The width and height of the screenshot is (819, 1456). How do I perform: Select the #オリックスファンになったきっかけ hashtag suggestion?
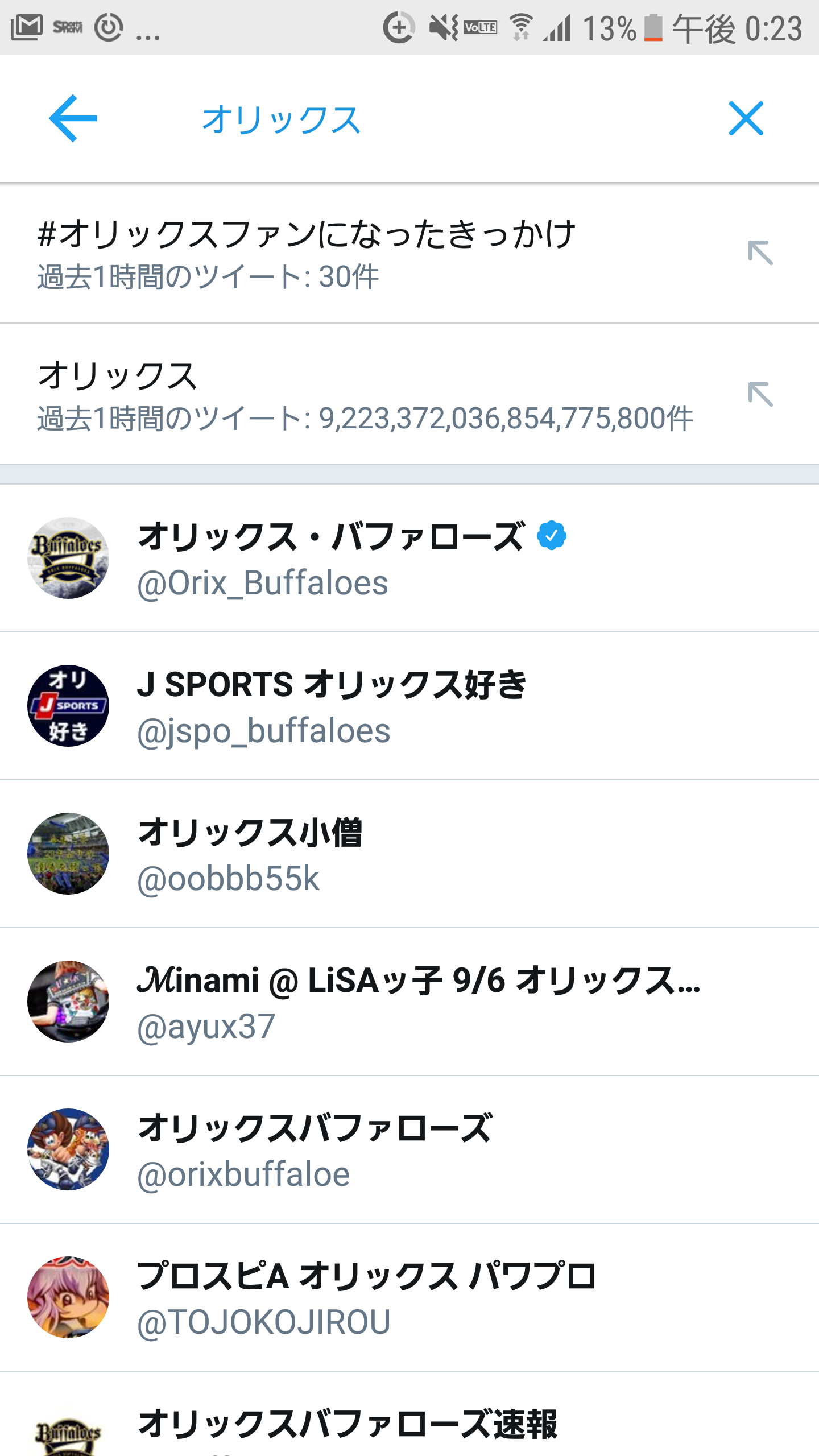tap(409, 254)
